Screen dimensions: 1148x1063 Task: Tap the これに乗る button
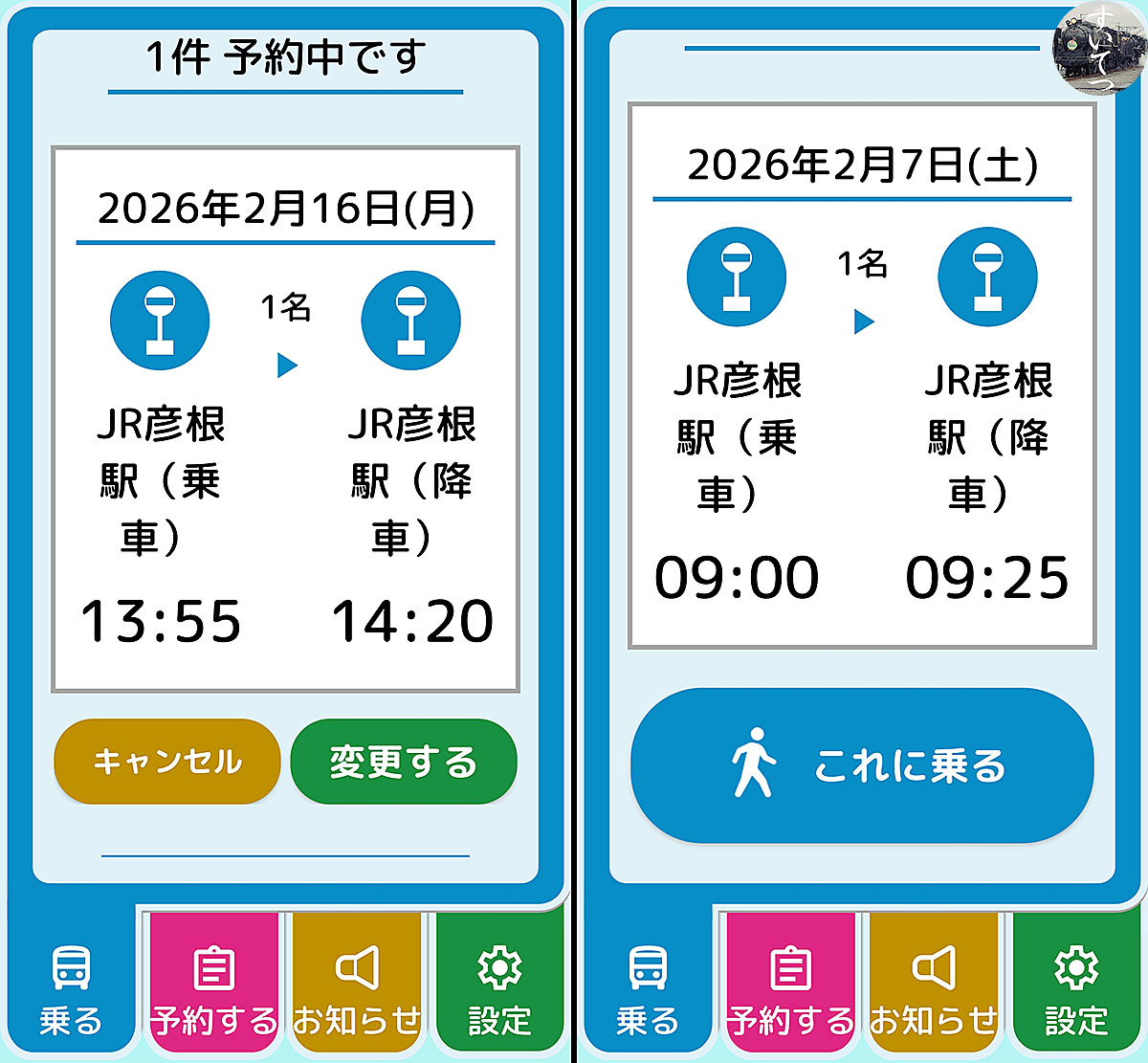pyautogui.click(x=862, y=765)
